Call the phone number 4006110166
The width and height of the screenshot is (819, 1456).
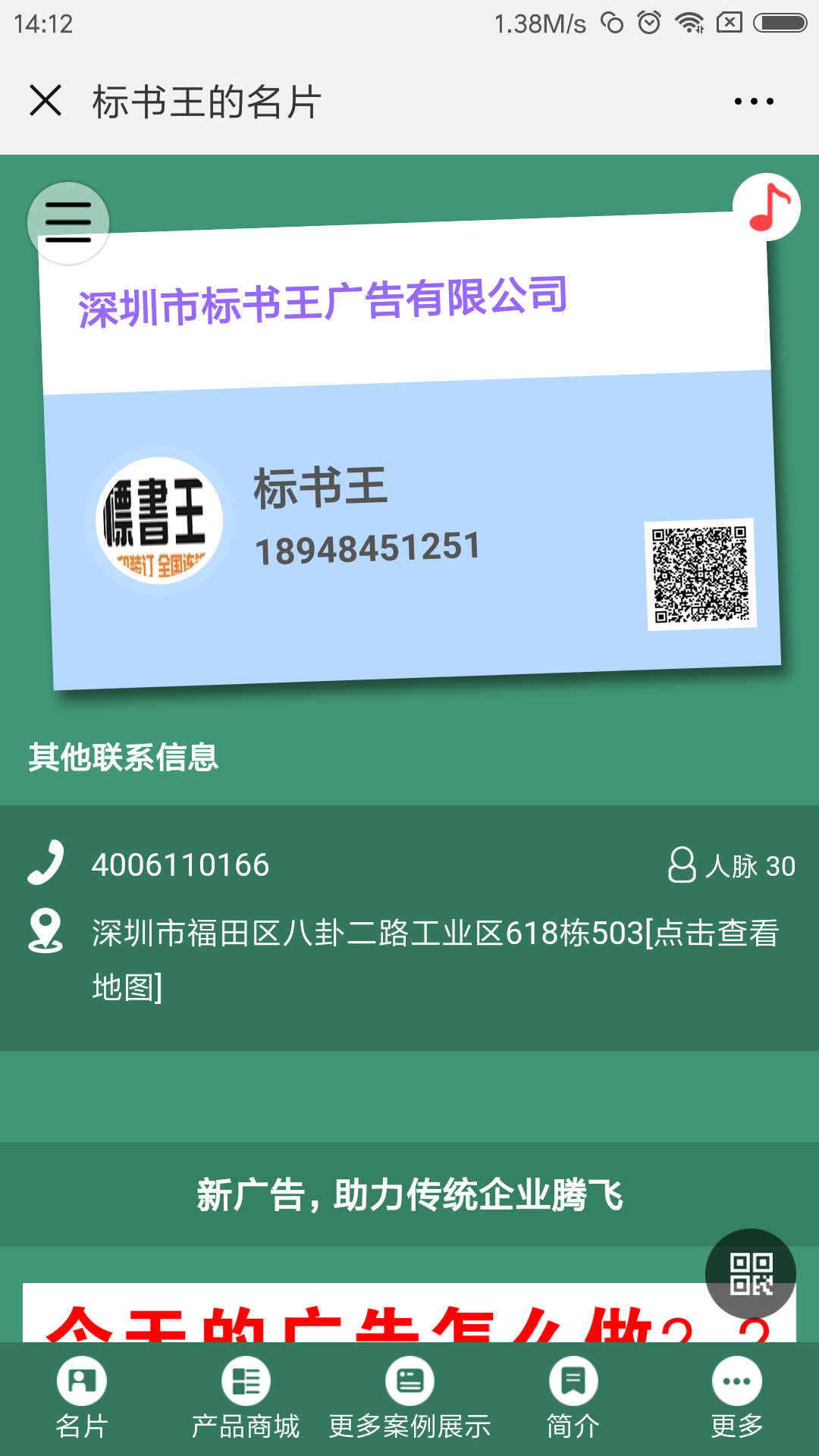click(180, 865)
